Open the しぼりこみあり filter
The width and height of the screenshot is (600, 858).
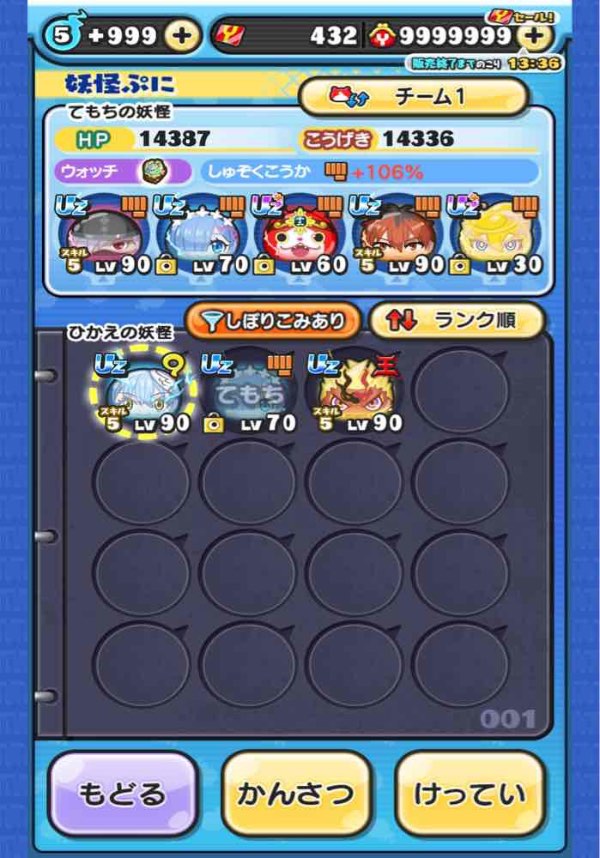(272, 321)
